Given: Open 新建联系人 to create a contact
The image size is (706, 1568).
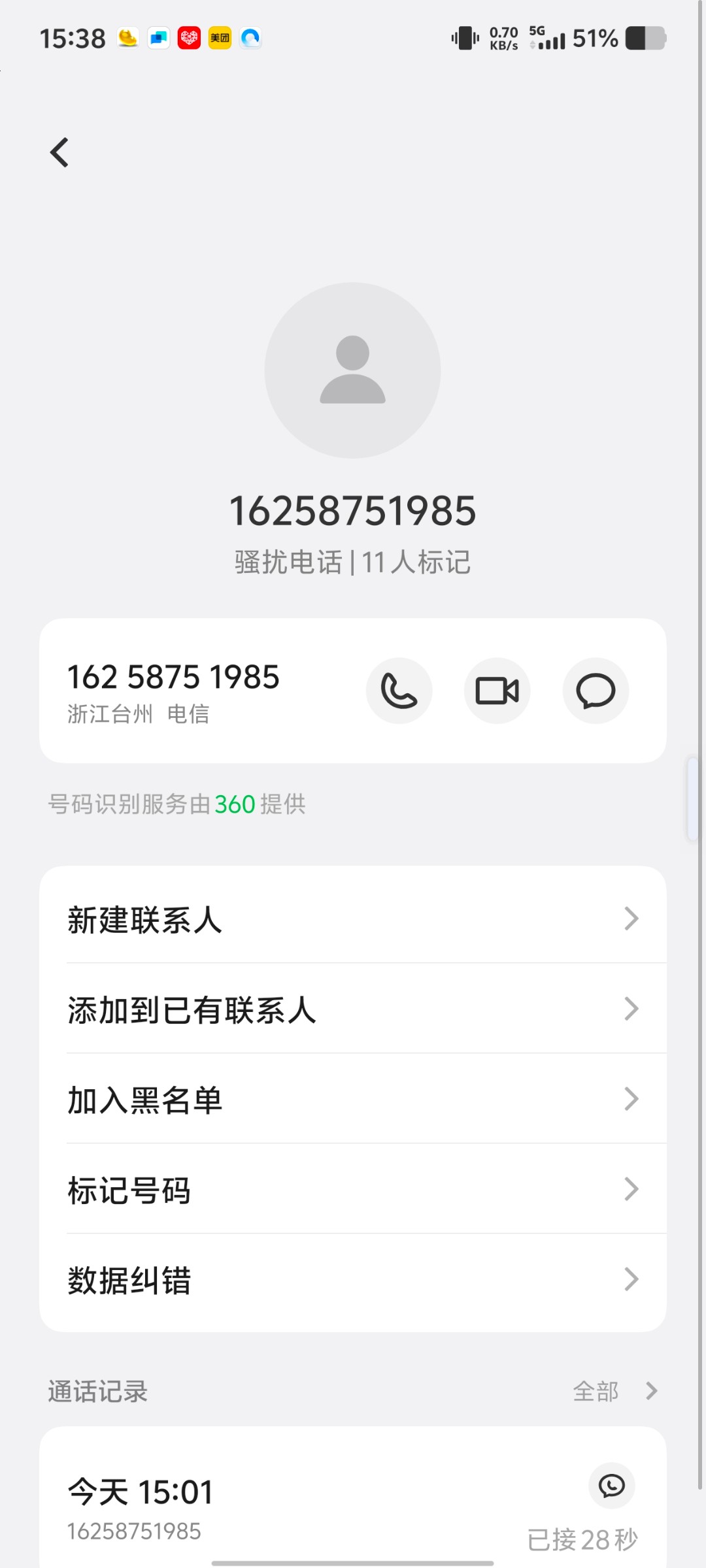Looking at the screenshot, I should (353, 918).
